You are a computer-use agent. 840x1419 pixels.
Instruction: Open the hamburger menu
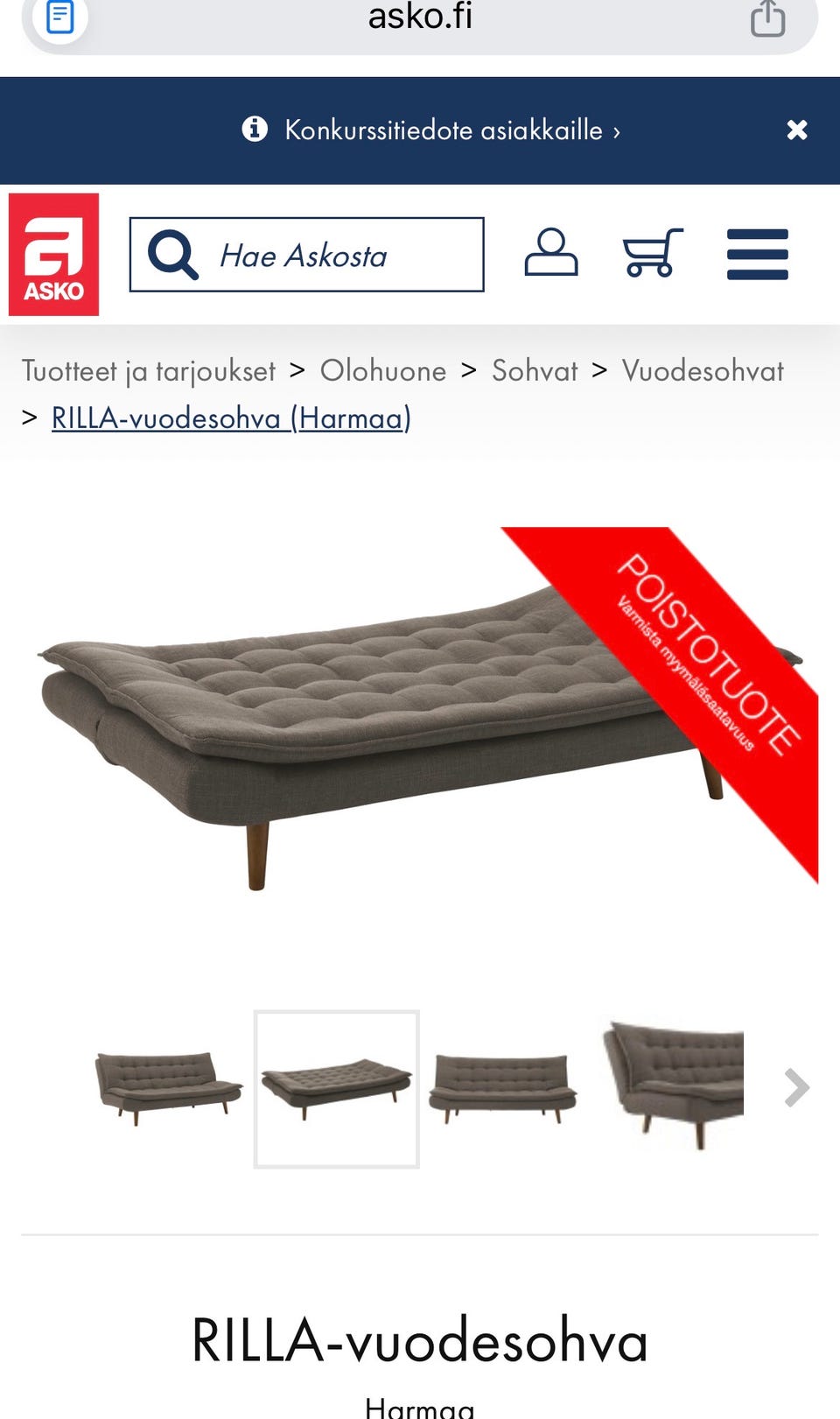pyautogui.click(x=758, y=254)
